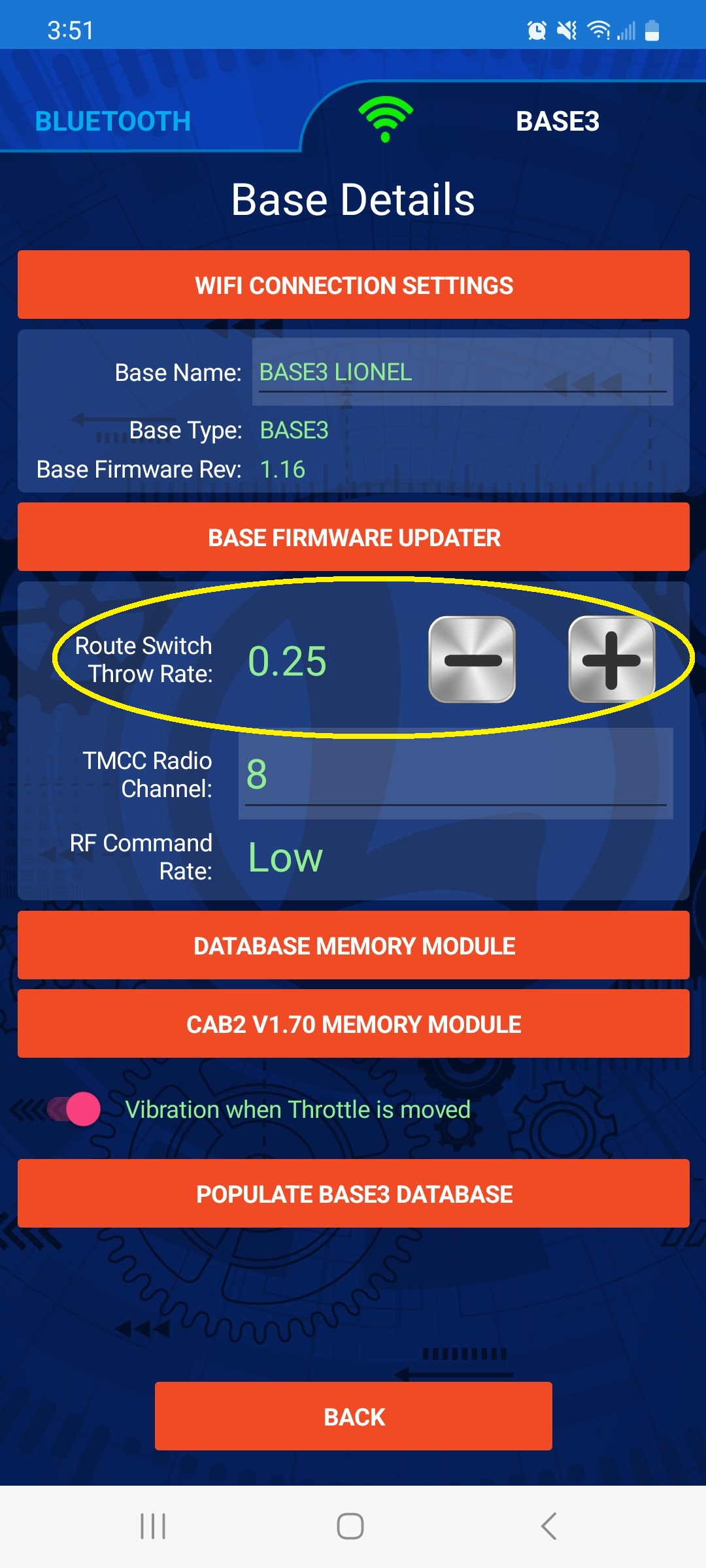Edit the TMCC Radio Channel field
706x1568 pixels.
[455, 774]
